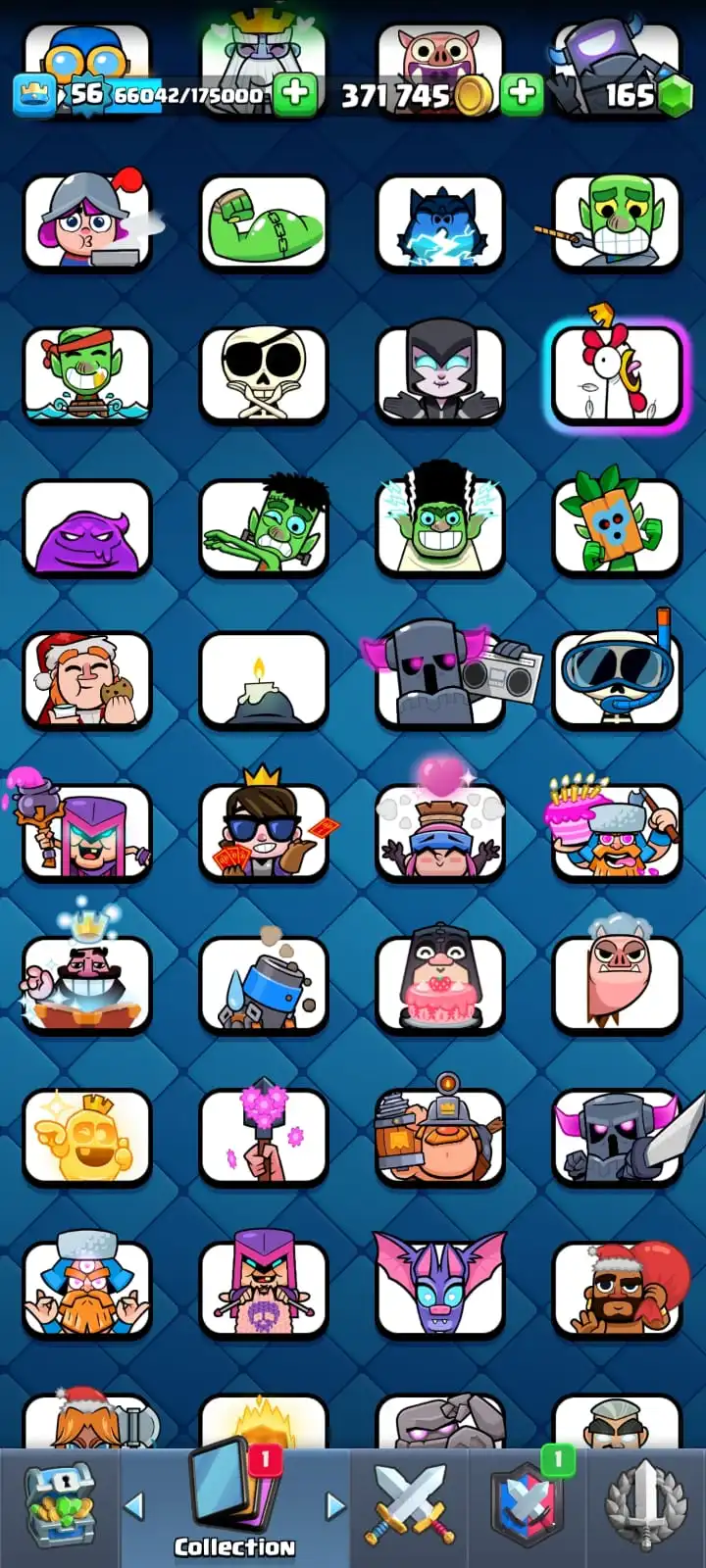Select the highlighted chicken emote
Viewport: 706px width, 1568px height.
pyautogui.click(x=617, y=374)
